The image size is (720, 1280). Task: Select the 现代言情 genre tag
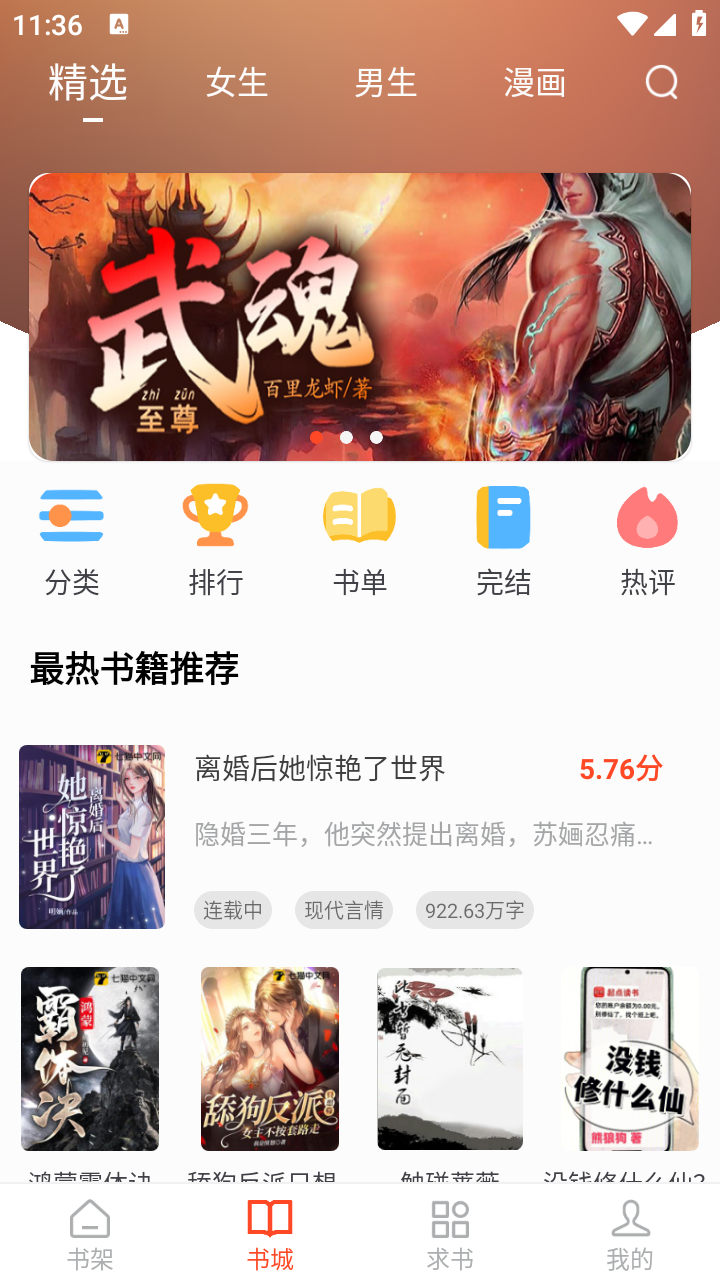(x=343, y=910)
